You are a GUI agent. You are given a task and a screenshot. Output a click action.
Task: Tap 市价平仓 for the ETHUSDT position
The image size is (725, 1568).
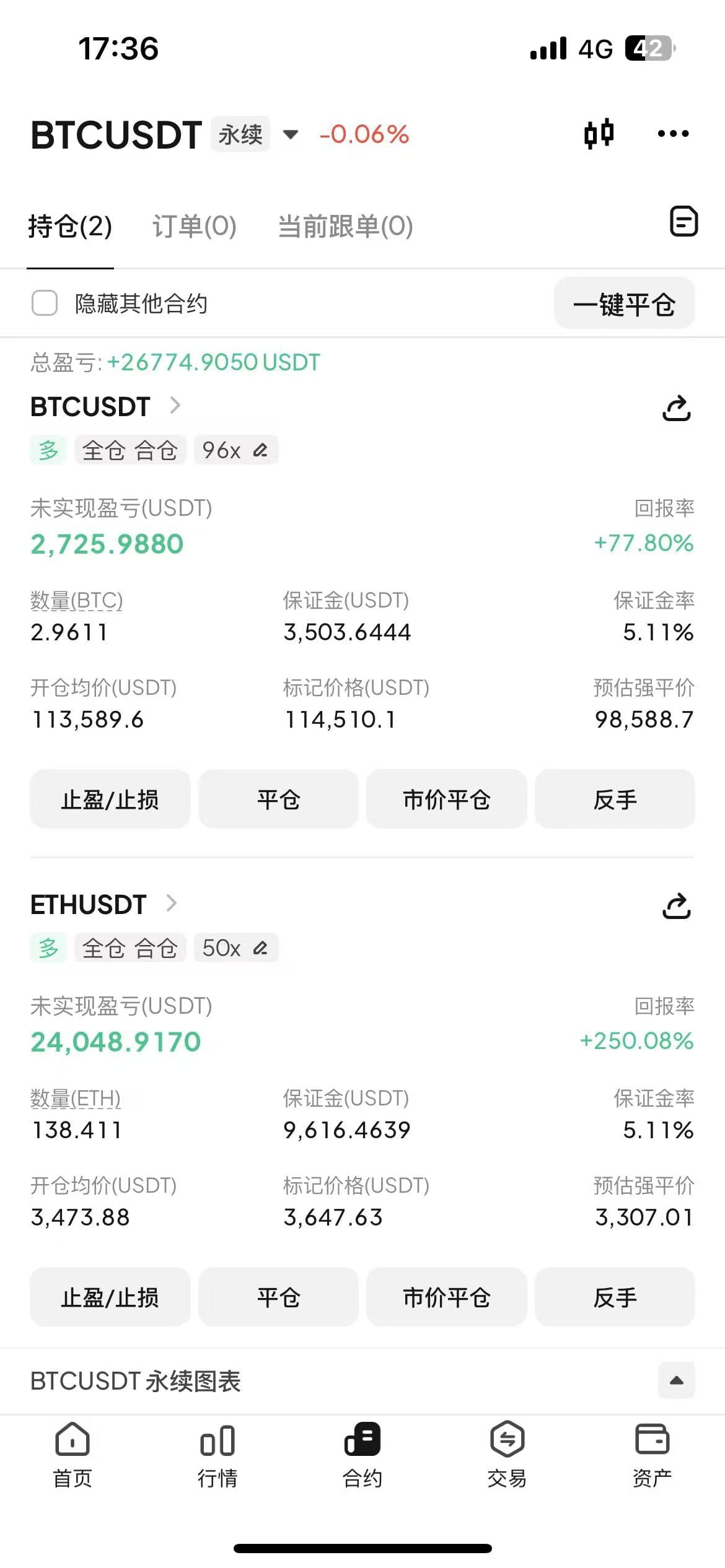coord(447,1297)
